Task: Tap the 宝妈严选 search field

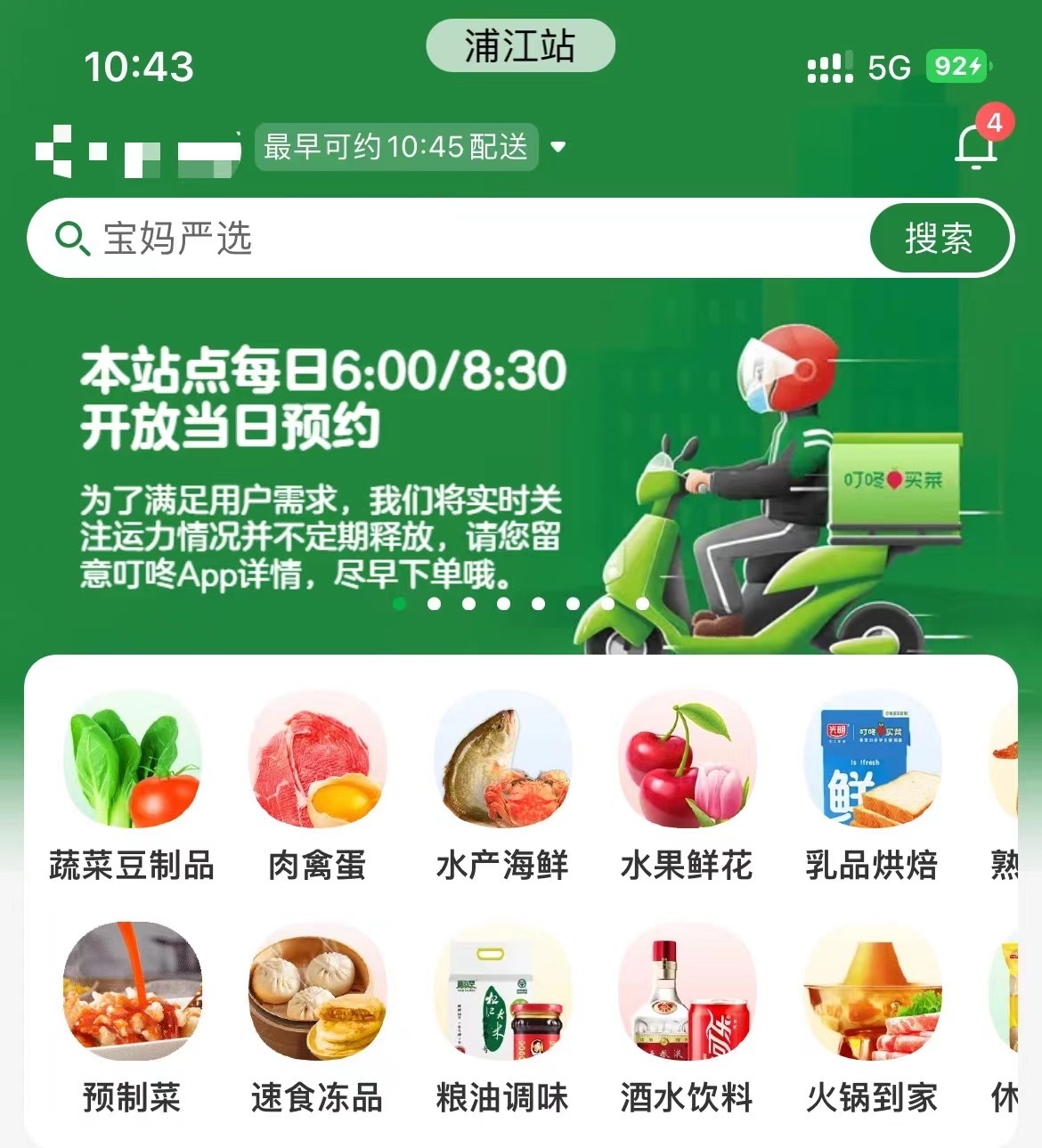Action: click(x=445, y=239)
